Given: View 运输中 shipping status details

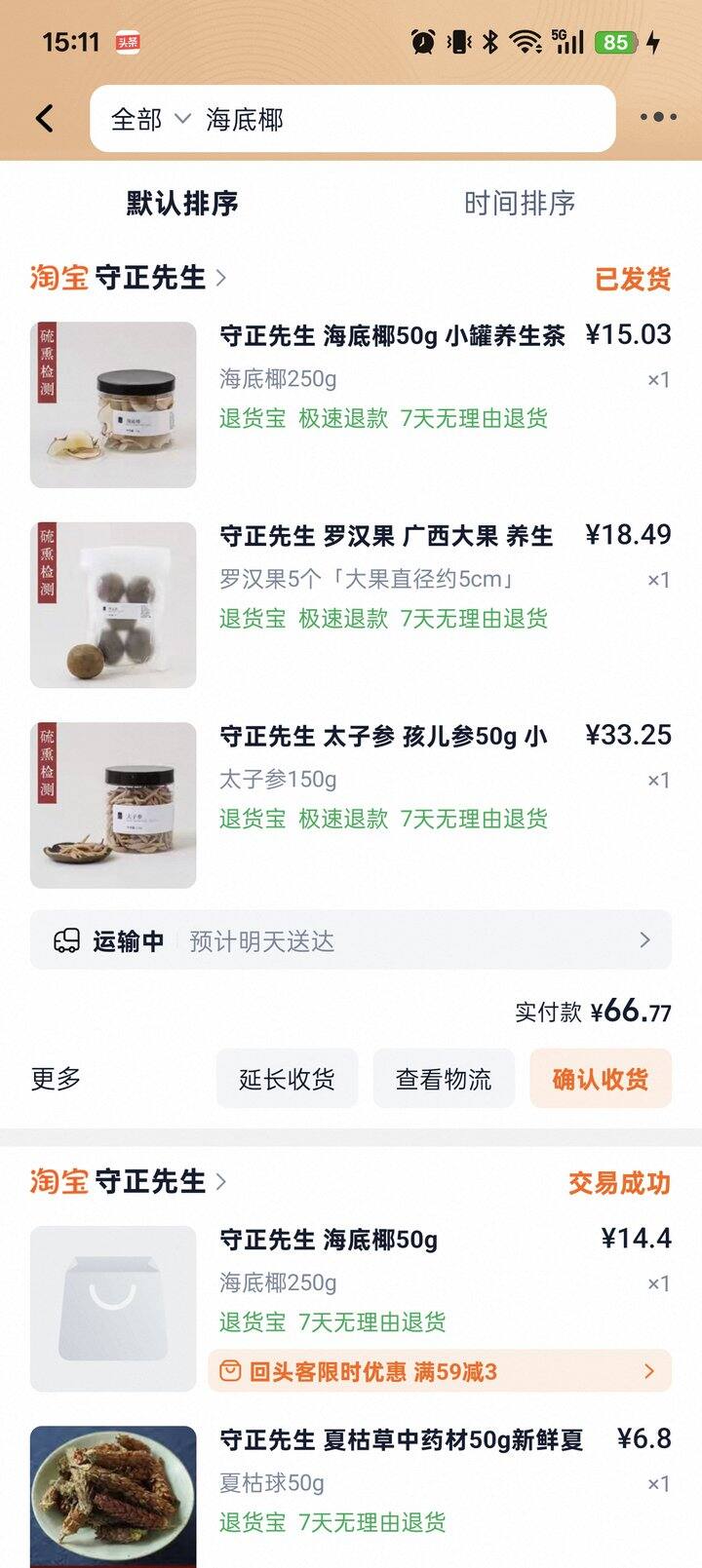Looking at the screenshot, I should pos(351,940).
